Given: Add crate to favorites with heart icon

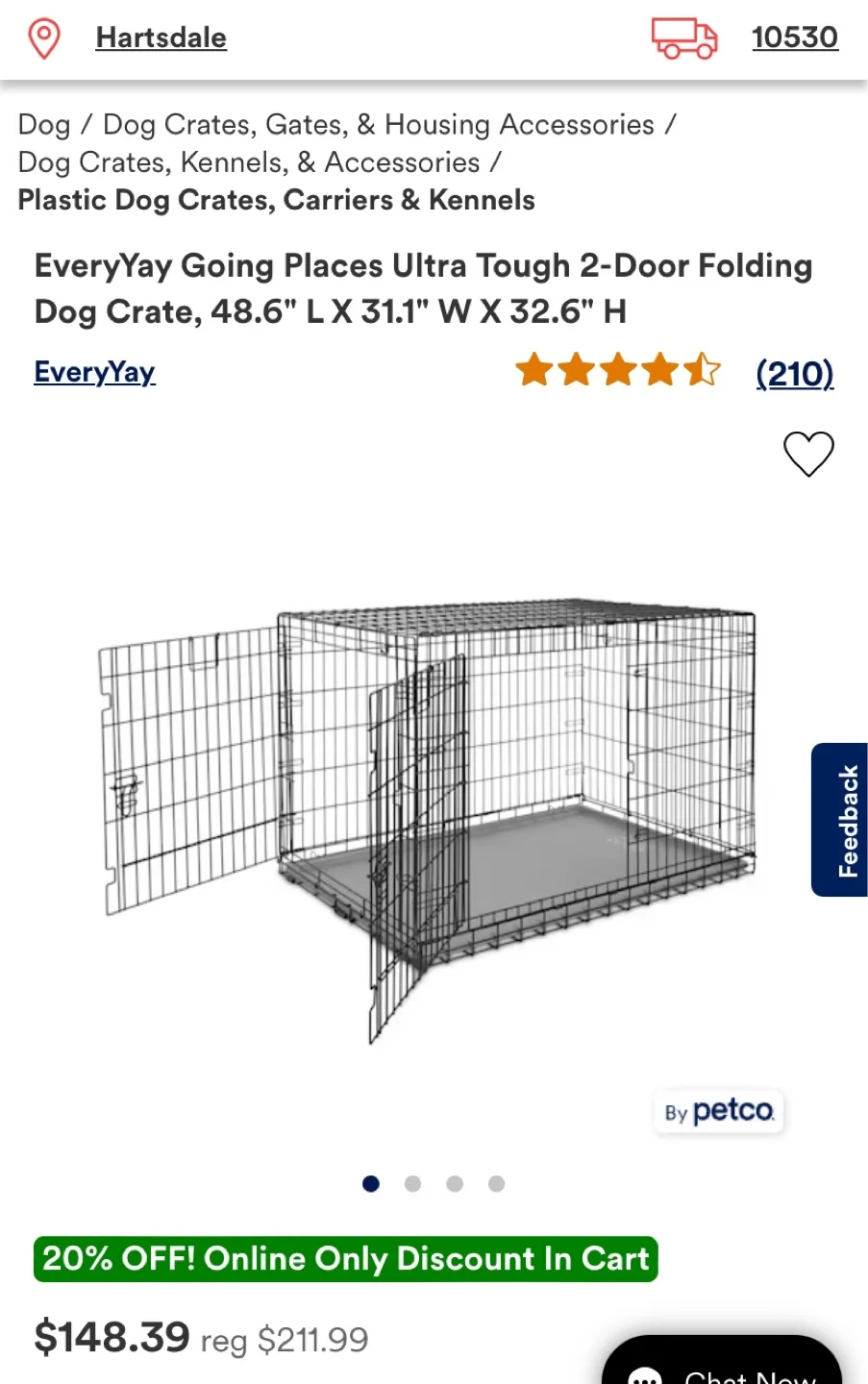Looking at the screenshot, I should (x=808, y=454).
